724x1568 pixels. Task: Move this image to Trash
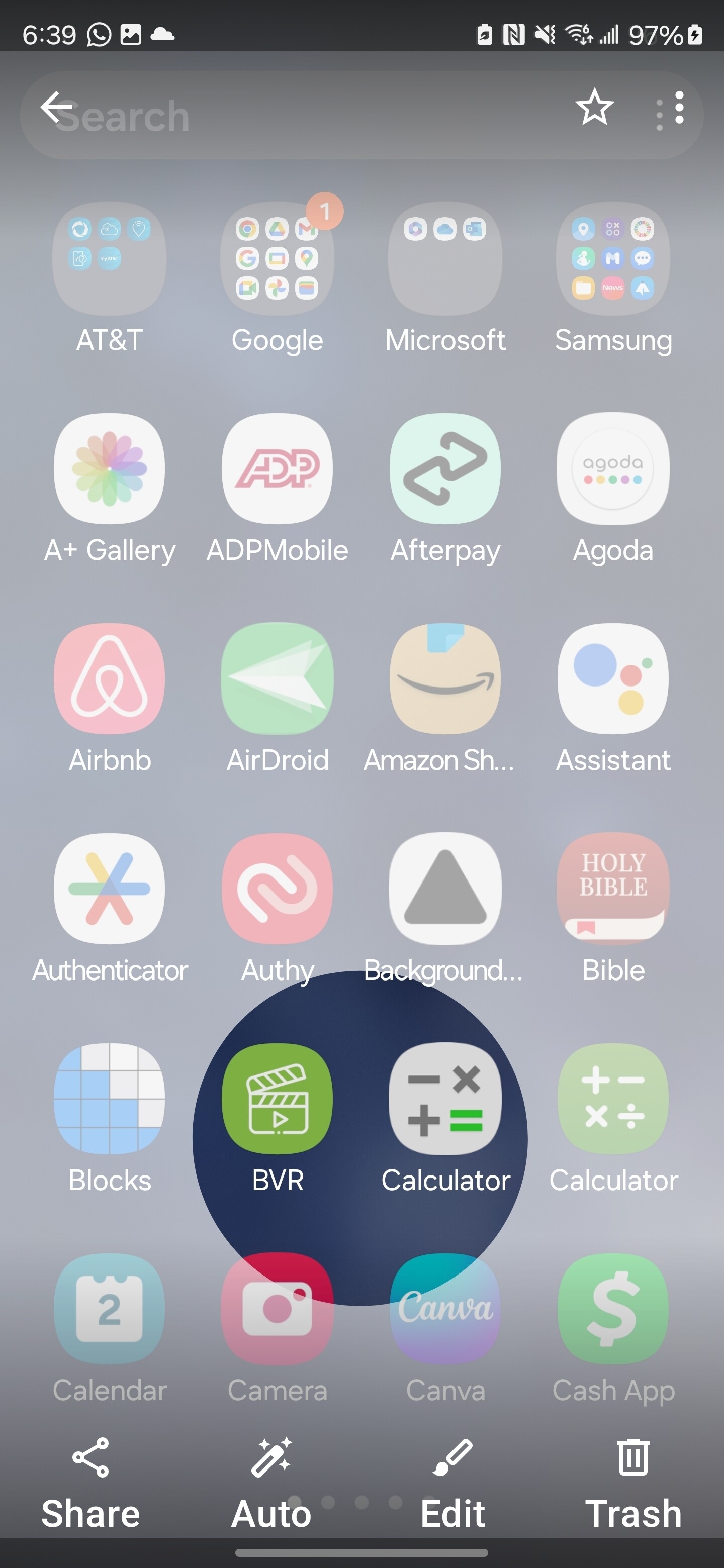point(633,1483)
